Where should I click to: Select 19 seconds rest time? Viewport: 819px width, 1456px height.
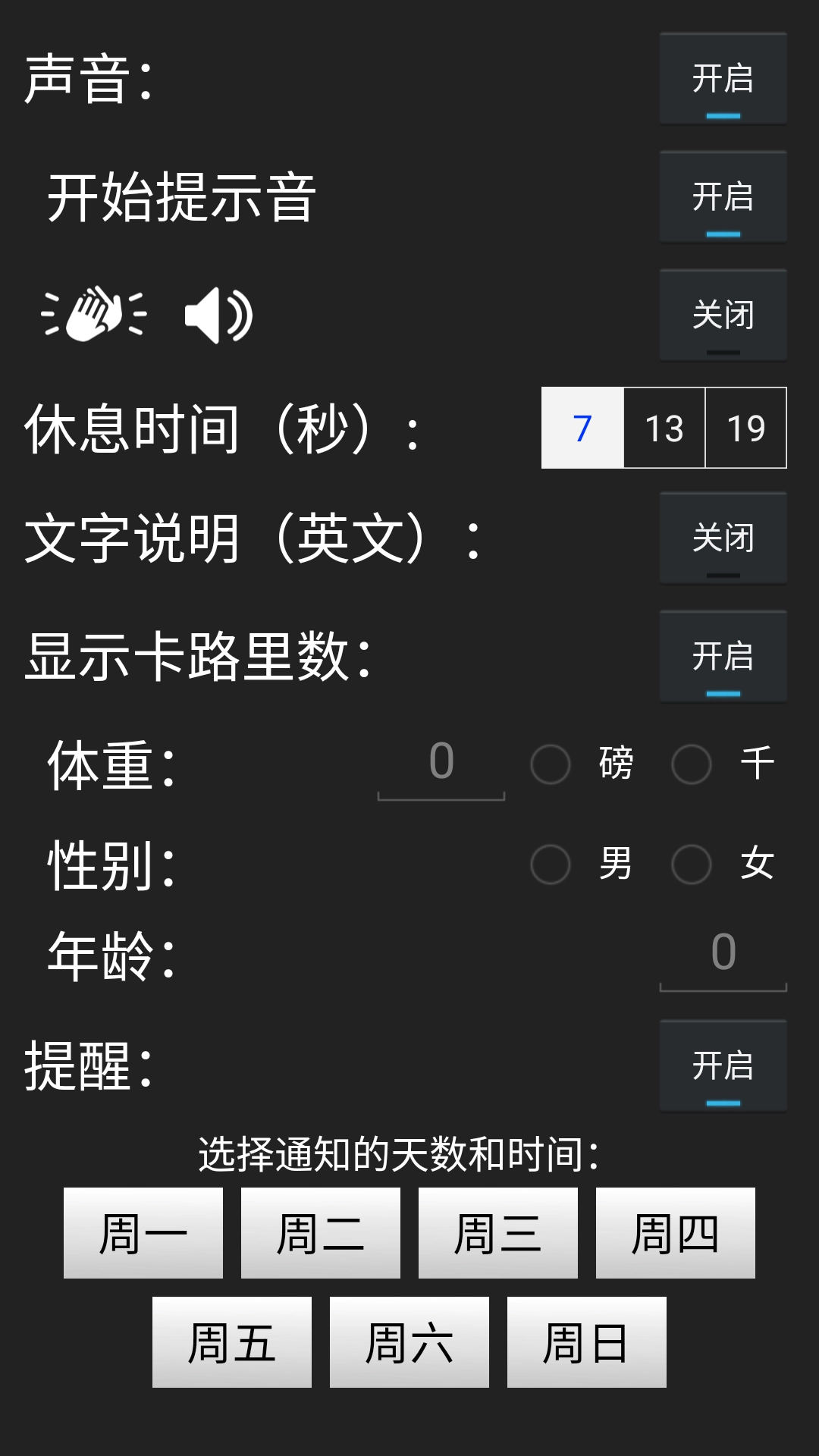(x=746, y=428)
